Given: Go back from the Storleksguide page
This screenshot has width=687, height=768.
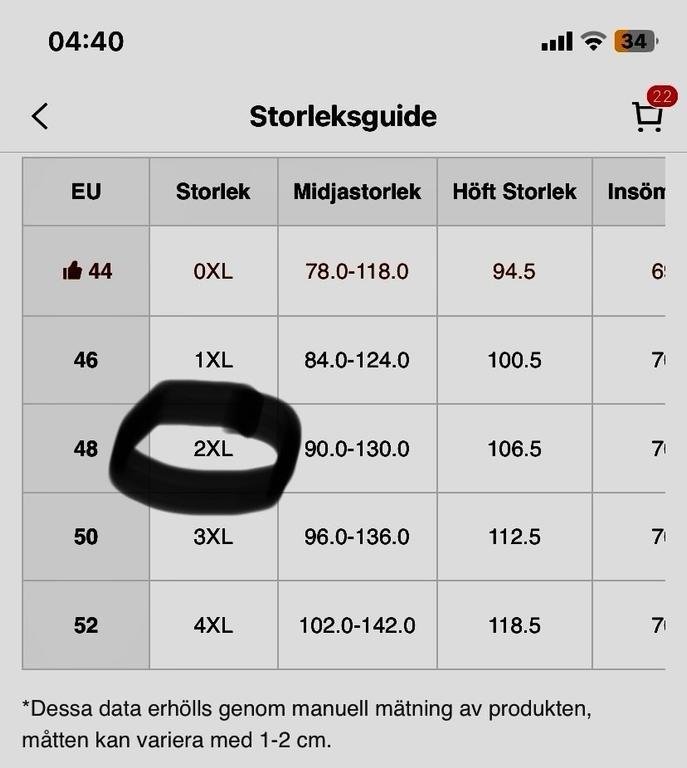Looking at the screenshot, I should [x=39, y=116].
